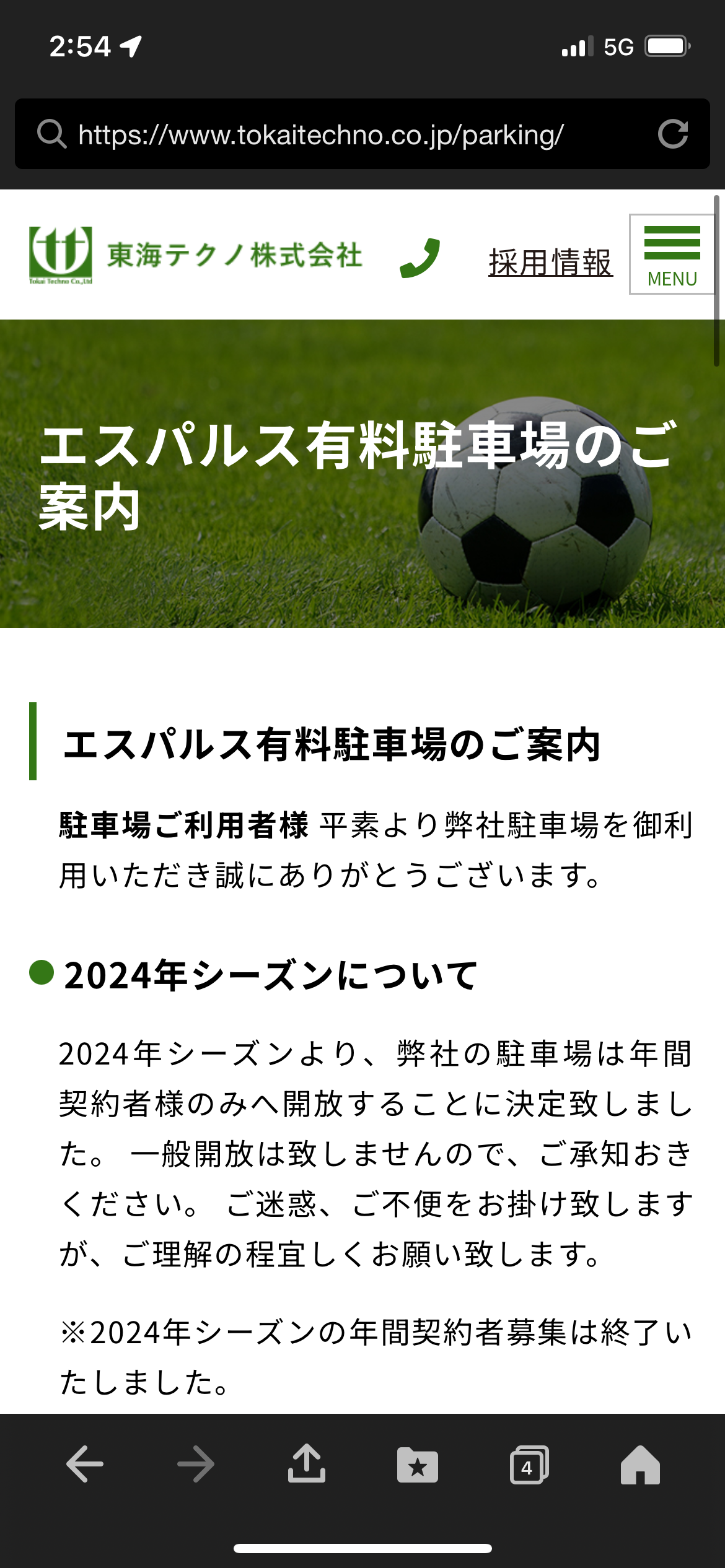Reload the current page
The width and height of the screenshot is (725, 1568).
tap(673, 134)
